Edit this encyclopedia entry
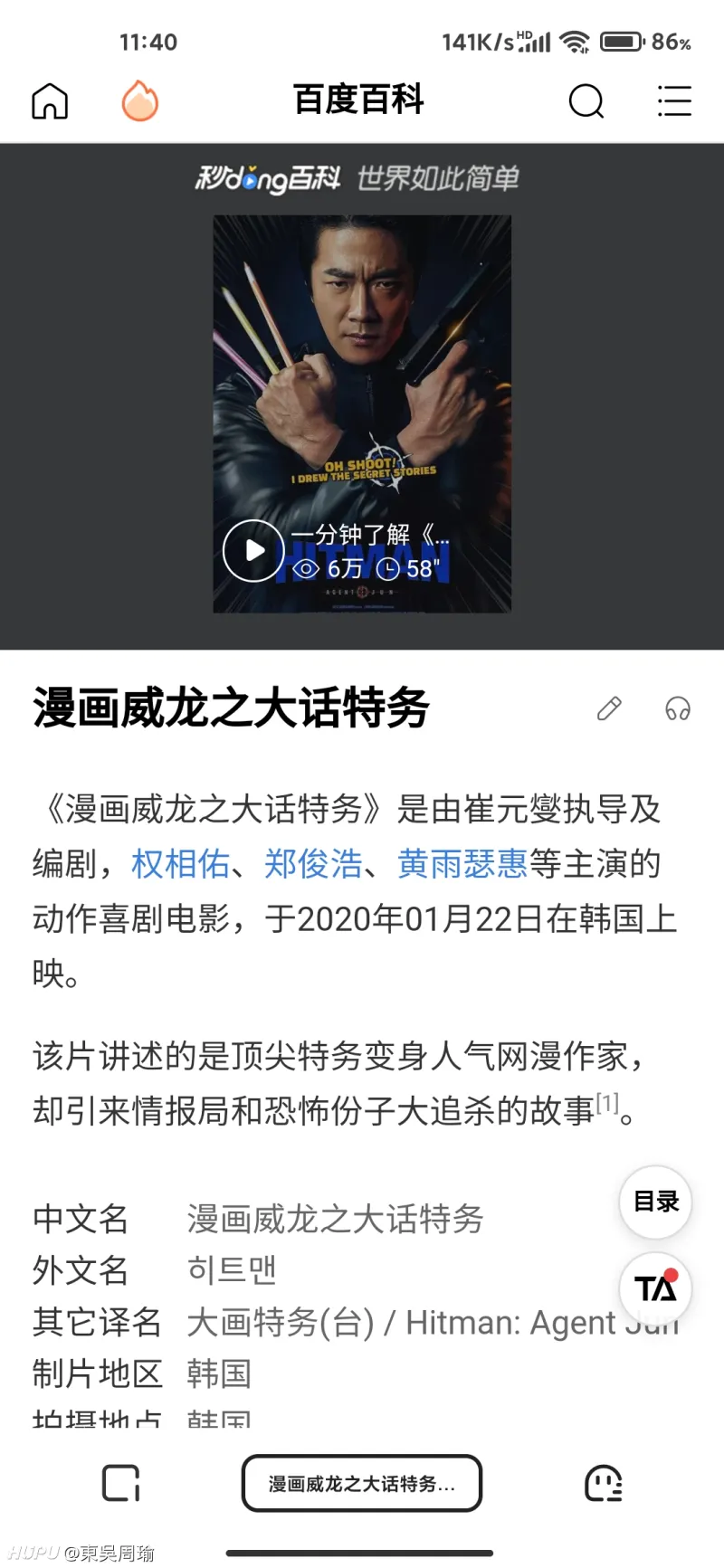The width and height of the screenshot is (724, 1568). (609, 708)
